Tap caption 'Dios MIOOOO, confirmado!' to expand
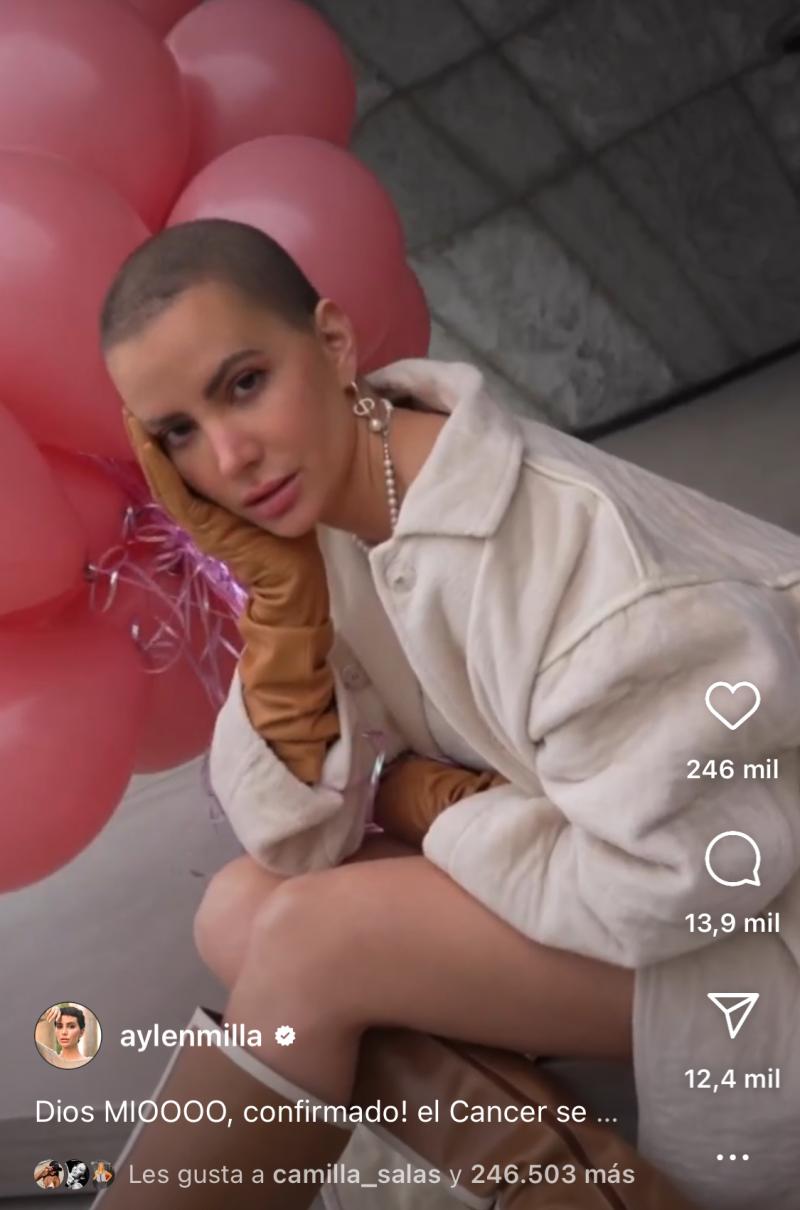 coord(200,1110)
